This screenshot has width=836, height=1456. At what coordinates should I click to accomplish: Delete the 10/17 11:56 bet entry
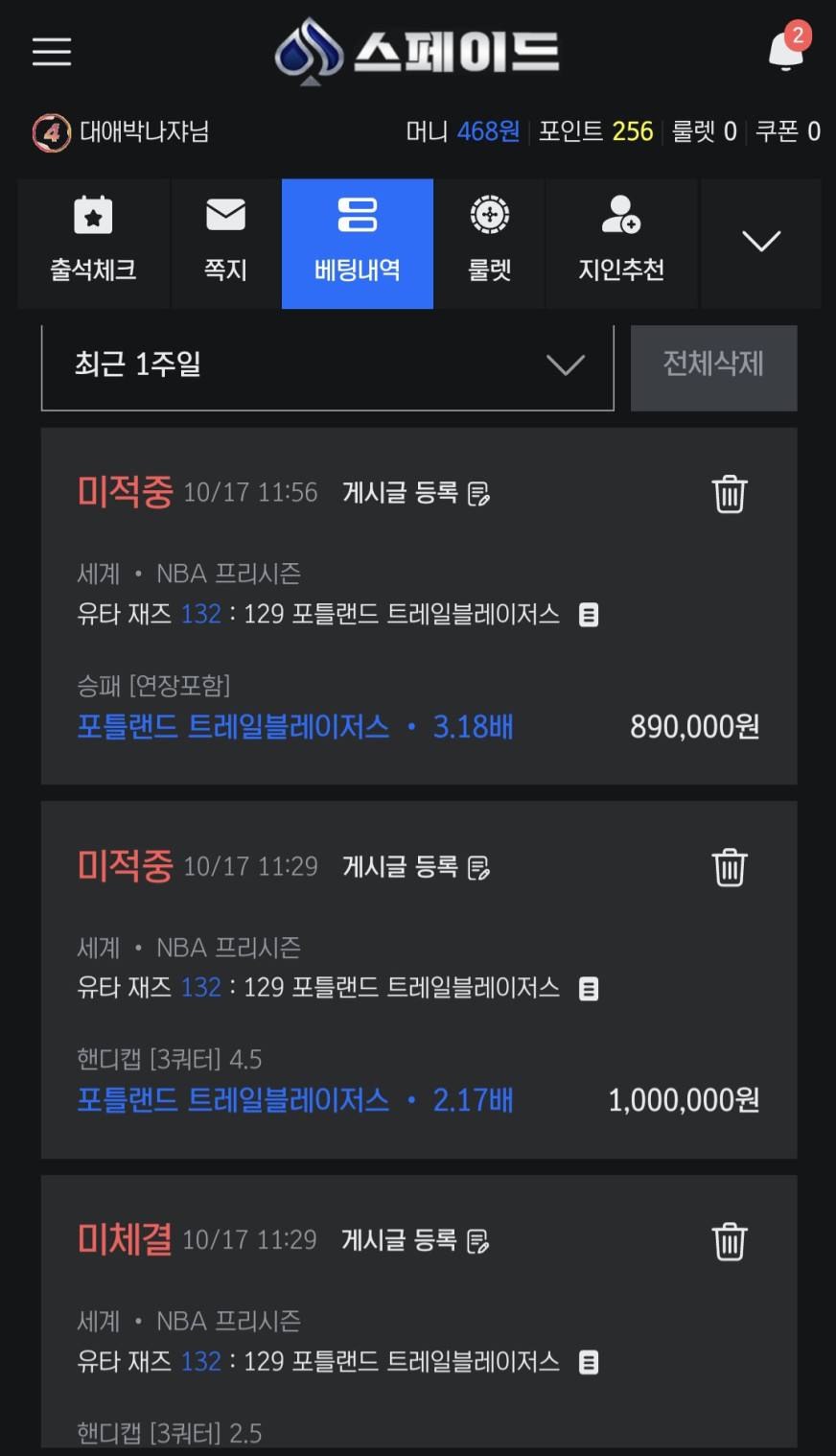point(730,494)
